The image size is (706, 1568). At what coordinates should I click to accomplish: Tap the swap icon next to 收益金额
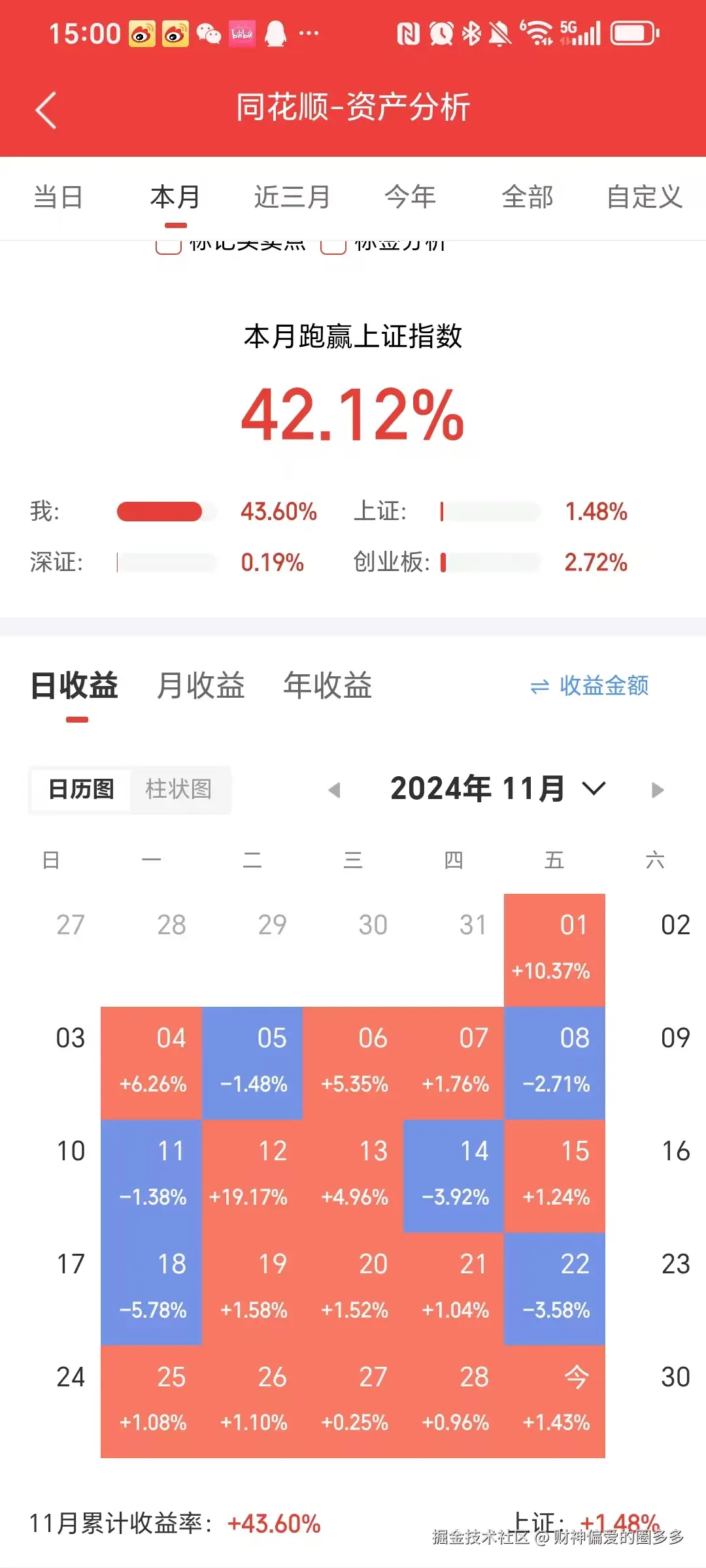(x=538, y=686)
